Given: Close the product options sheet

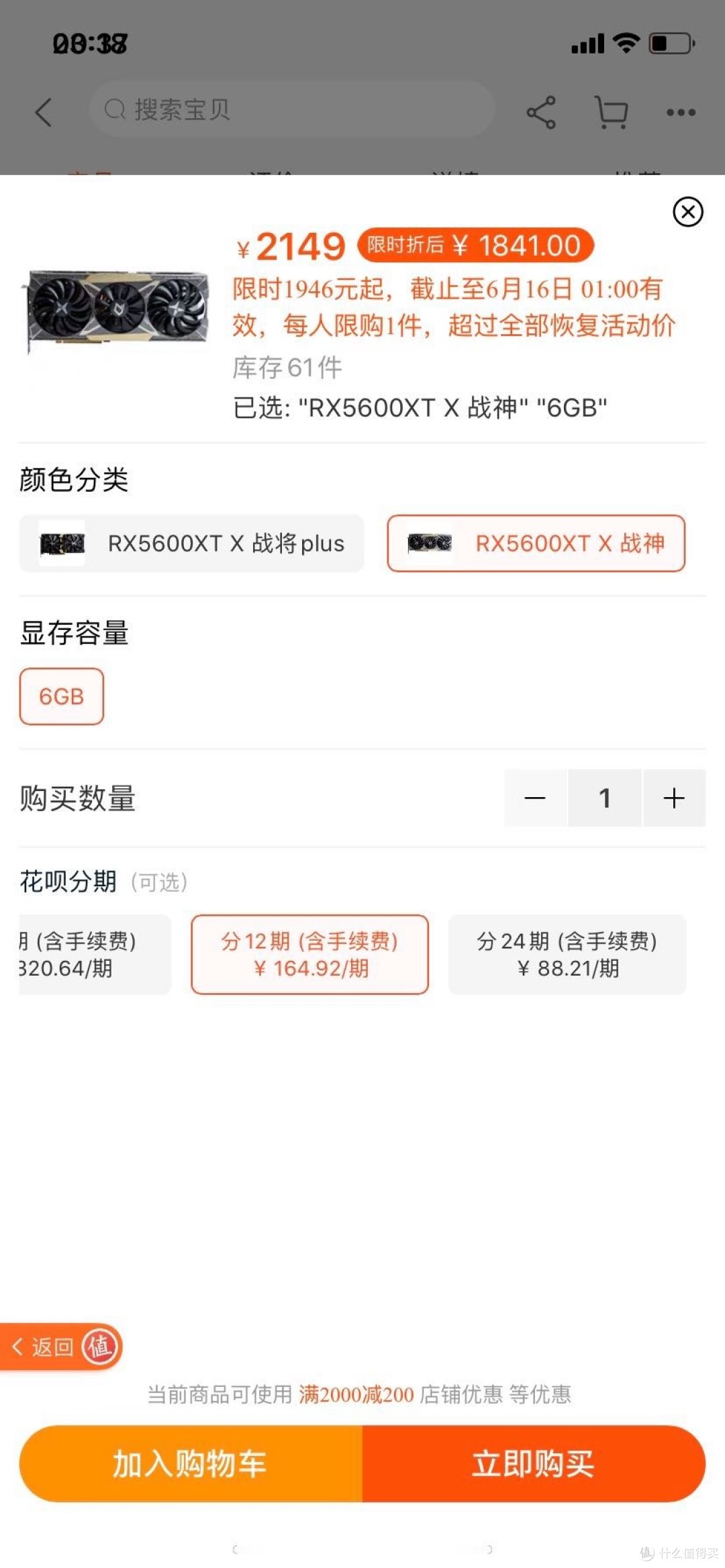Looking at the screenshot, I should [x=687, y=212].
